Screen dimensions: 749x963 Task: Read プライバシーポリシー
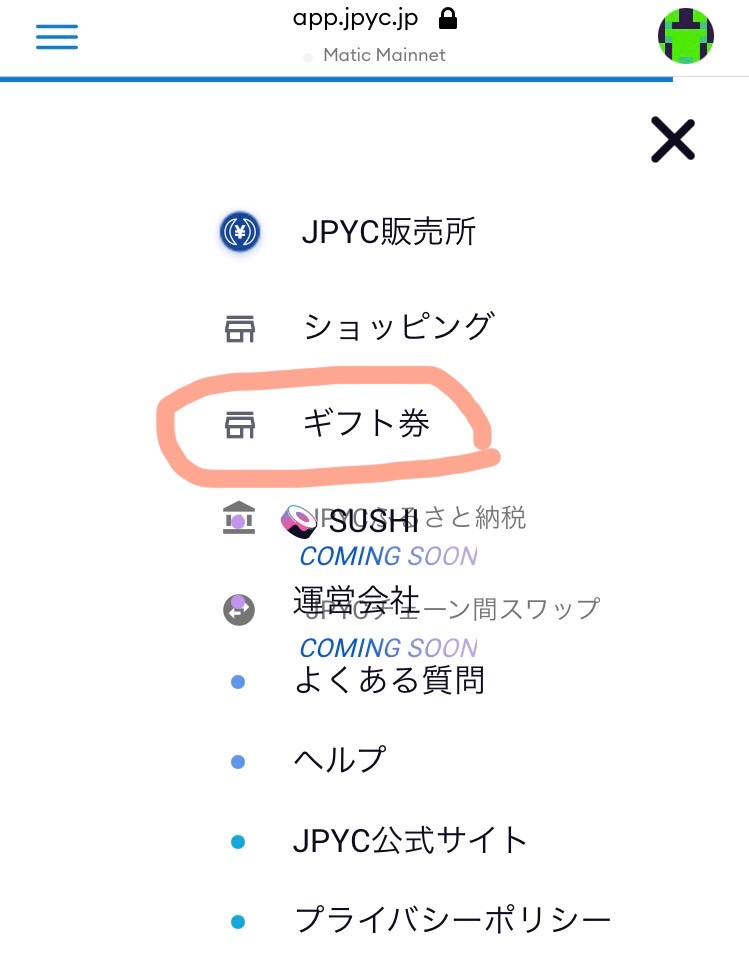[452, 919]
